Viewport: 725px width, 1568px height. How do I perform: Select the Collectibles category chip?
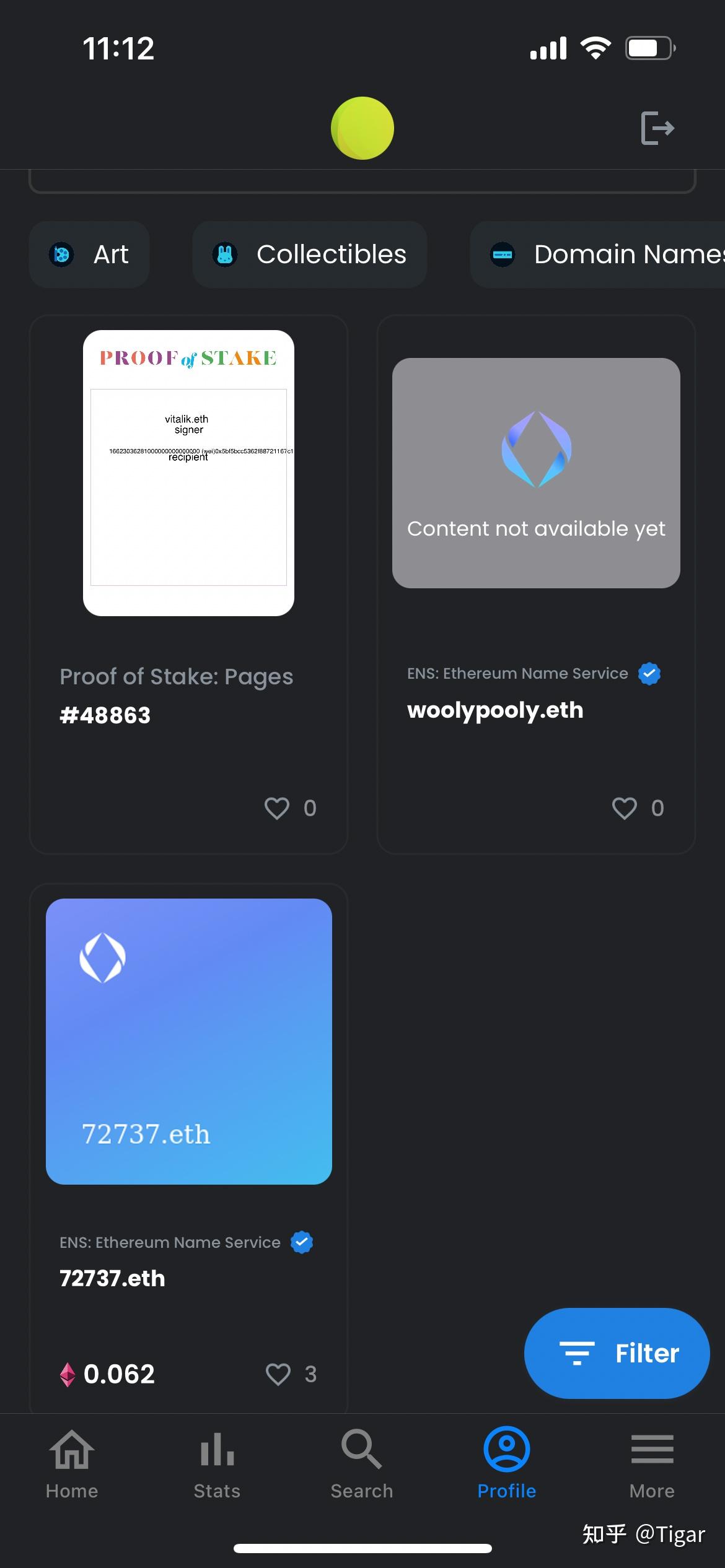[309, 255]
